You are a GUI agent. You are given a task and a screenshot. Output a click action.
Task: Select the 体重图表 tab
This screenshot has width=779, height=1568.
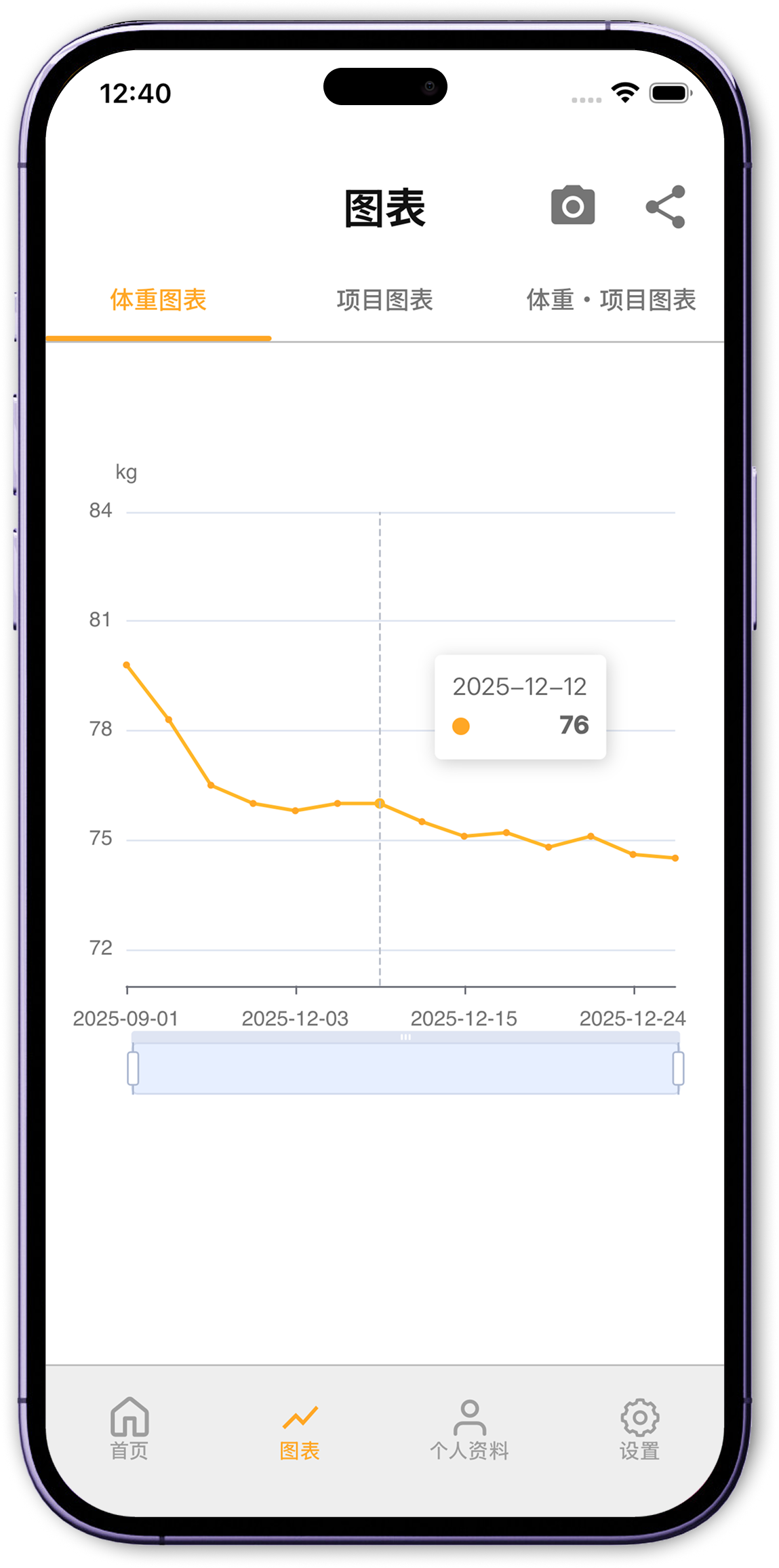pyautogui.click(x=158, y=300)
